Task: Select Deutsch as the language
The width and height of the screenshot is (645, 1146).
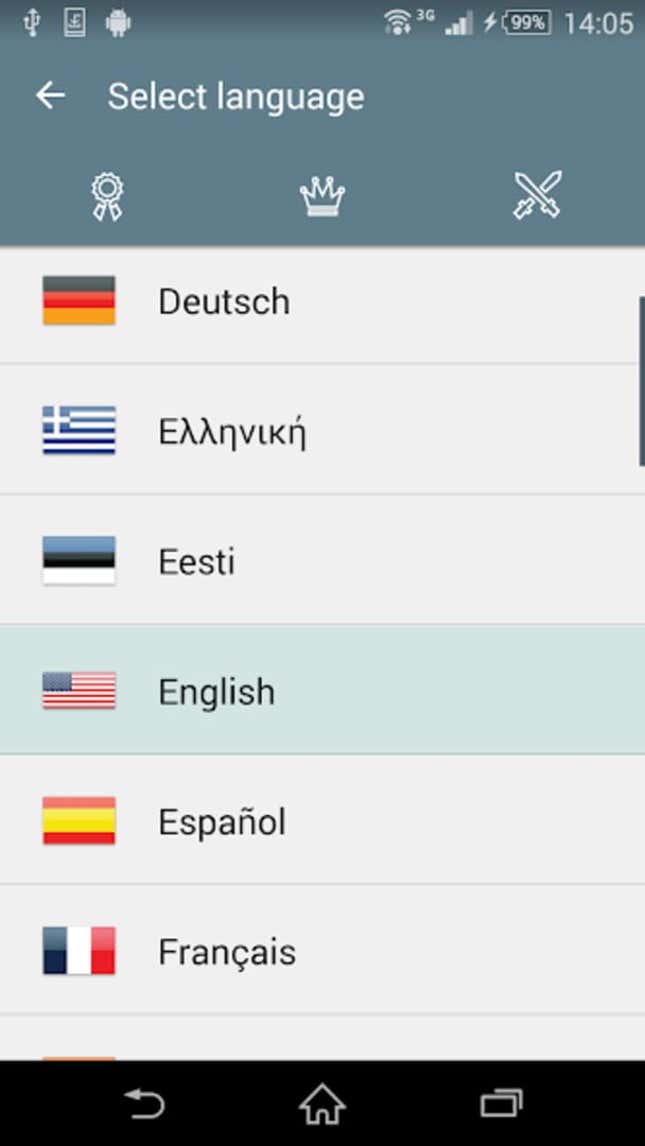Action: coord(322,300)
